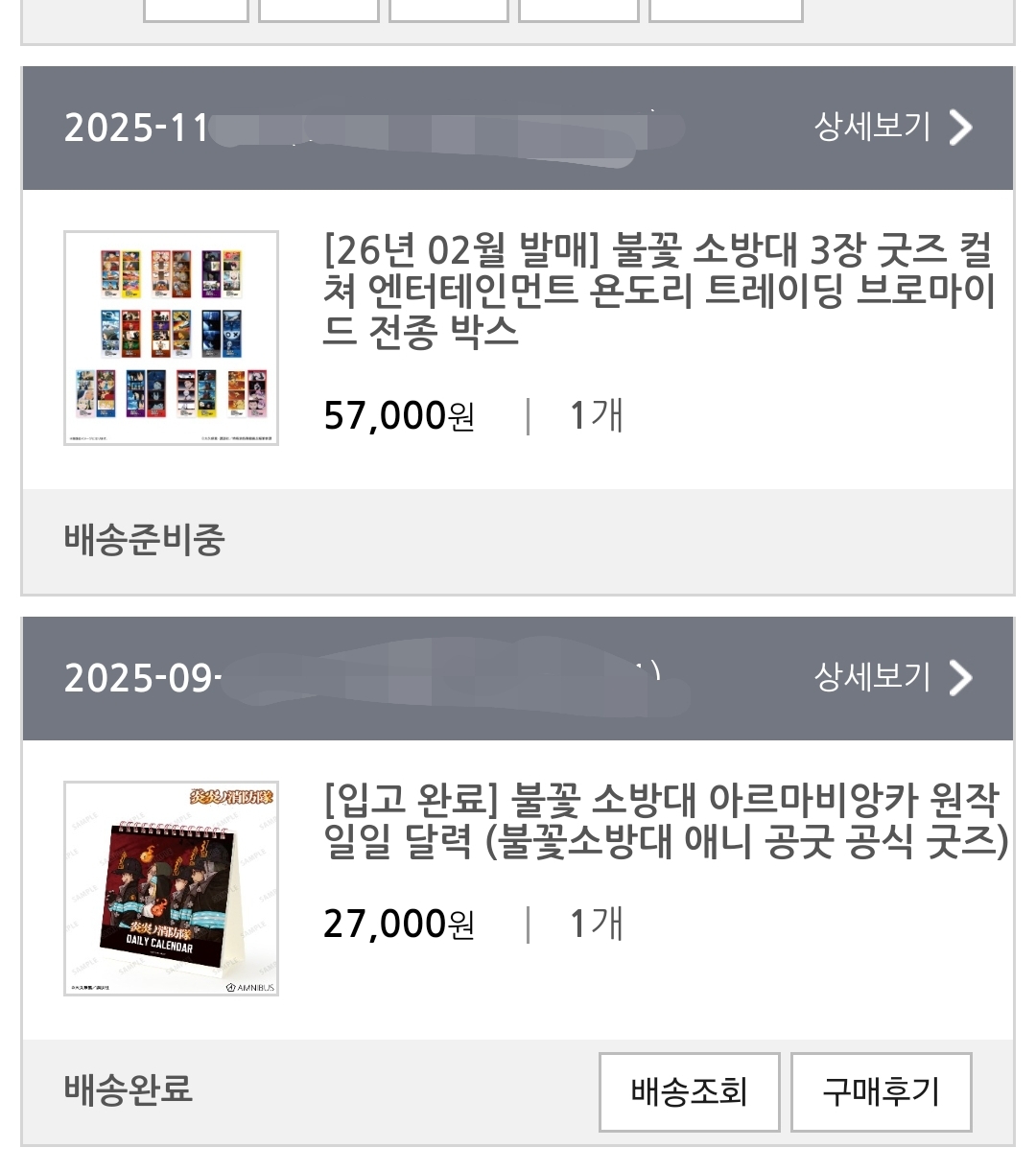This screenshot has height=1171, width=1036.
Task: Tap the 배송조회 delivery tracking button
Action: 689,1091
